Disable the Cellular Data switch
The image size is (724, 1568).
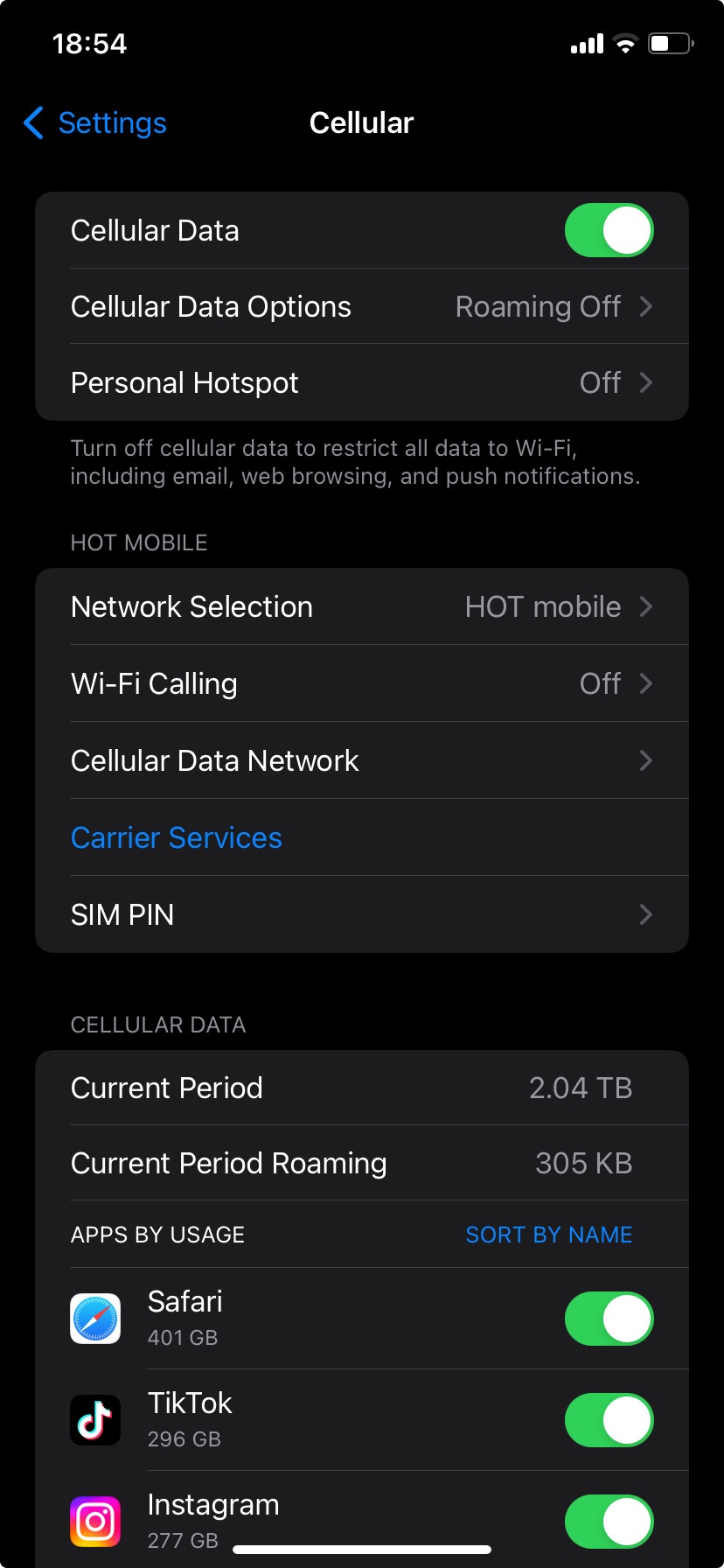609,229
